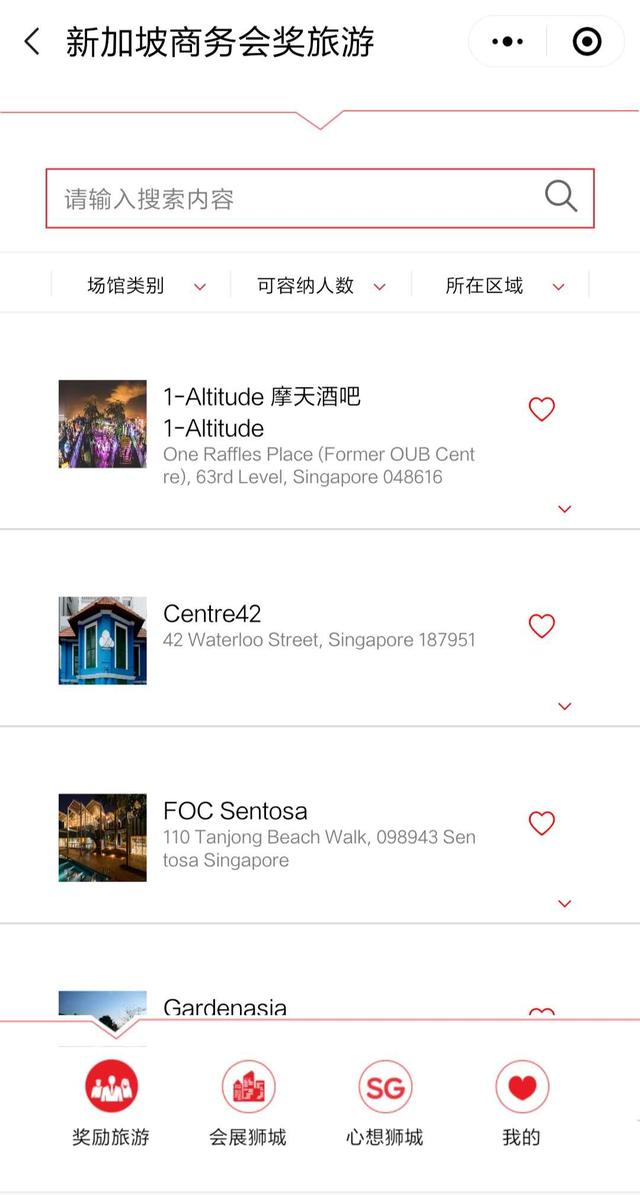
Task: Go back from 新加坡商务会奖旅游 page
Action: click(32, 42)
